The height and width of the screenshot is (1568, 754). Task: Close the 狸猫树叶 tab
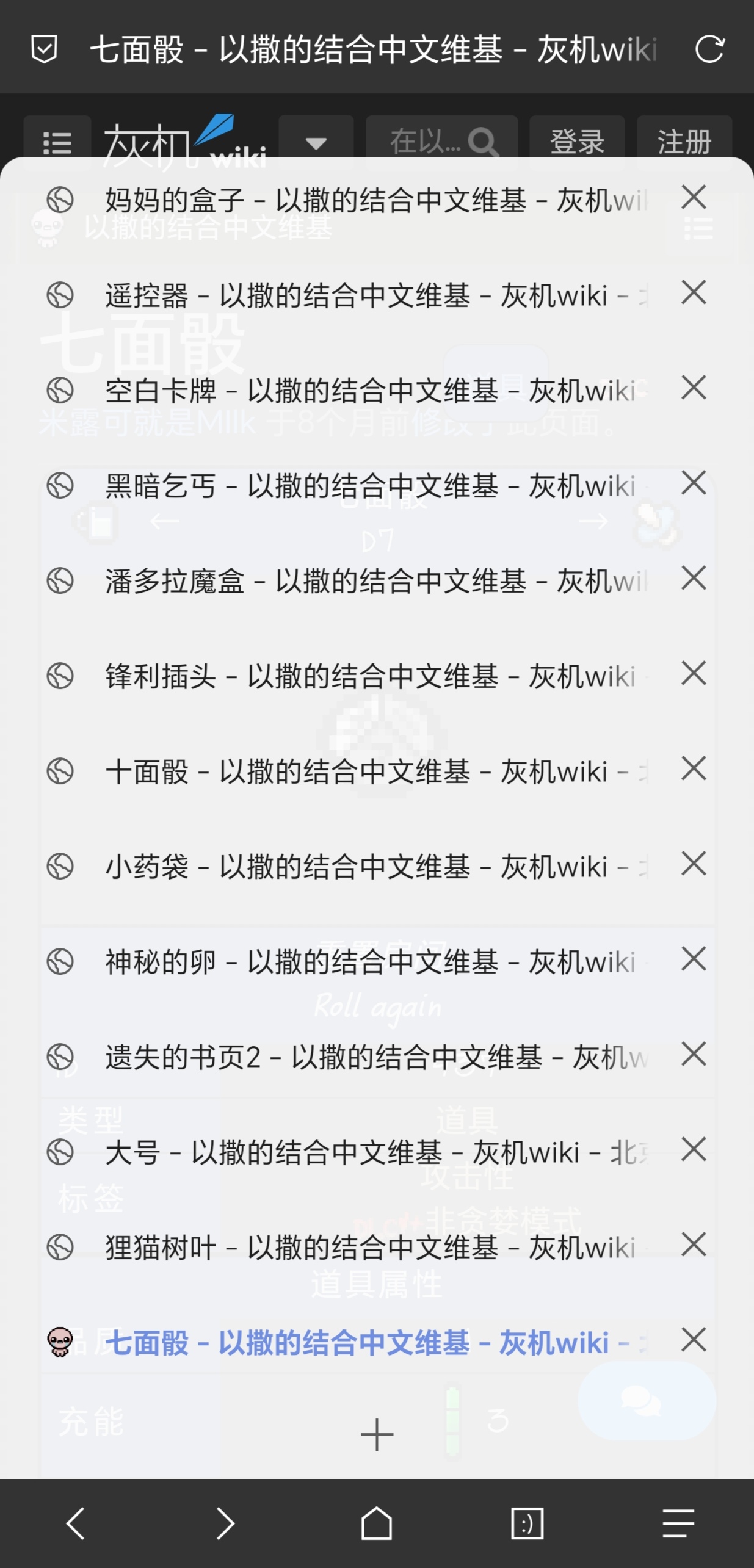click(x=694, y=1245)
